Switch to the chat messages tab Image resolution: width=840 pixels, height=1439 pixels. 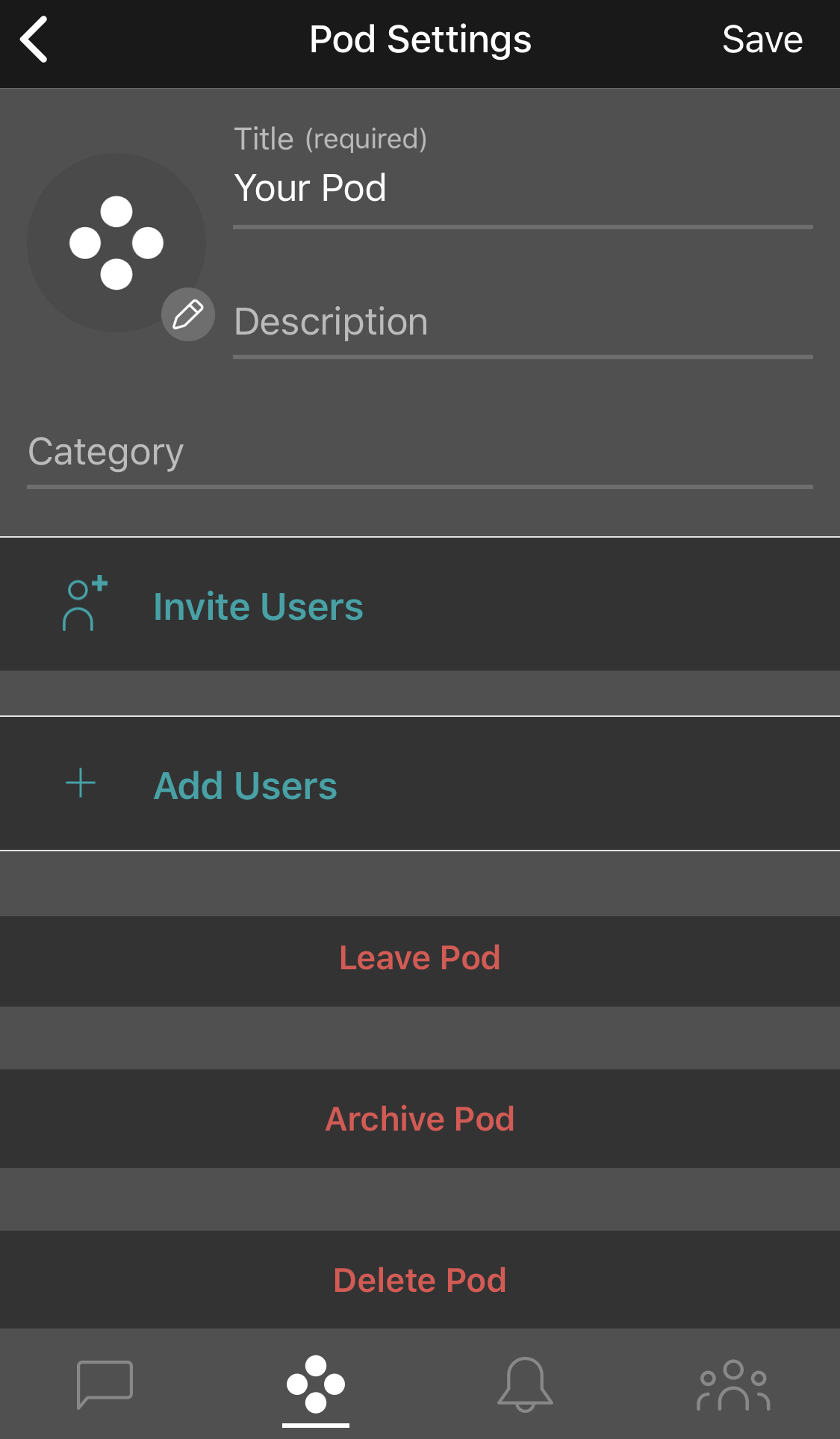point(105,1384)
